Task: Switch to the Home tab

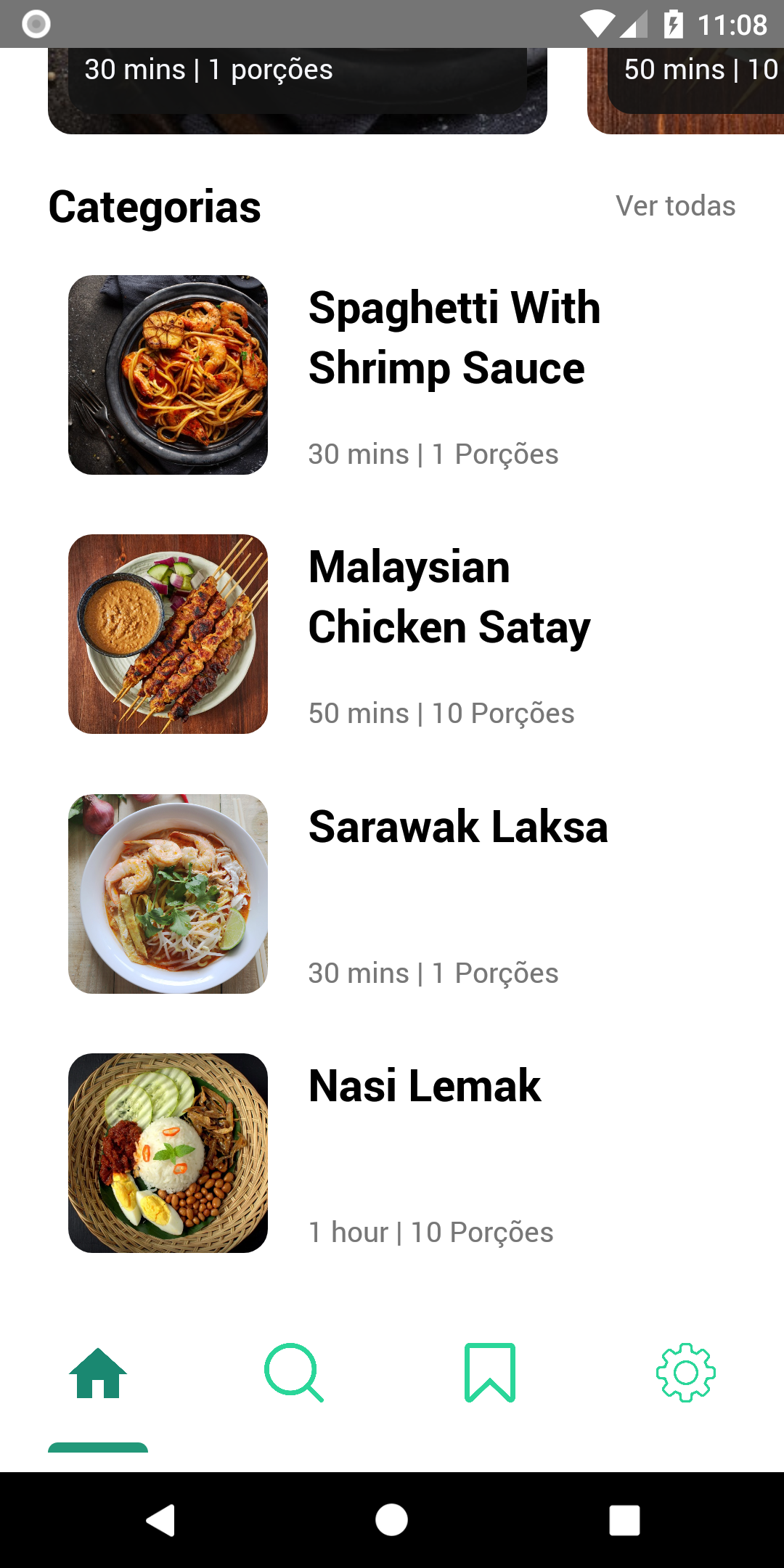Action: 98,1373
